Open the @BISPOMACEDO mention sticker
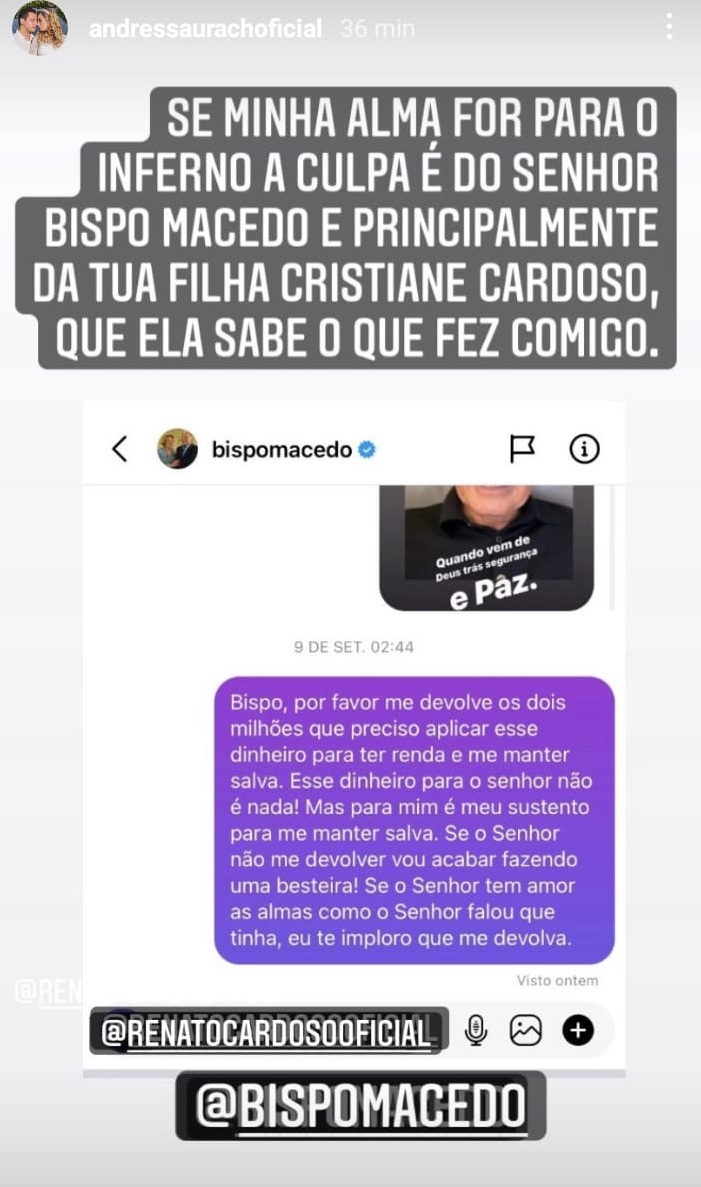The width and height of the screenshot is (701, 1187). [361, 1106]
